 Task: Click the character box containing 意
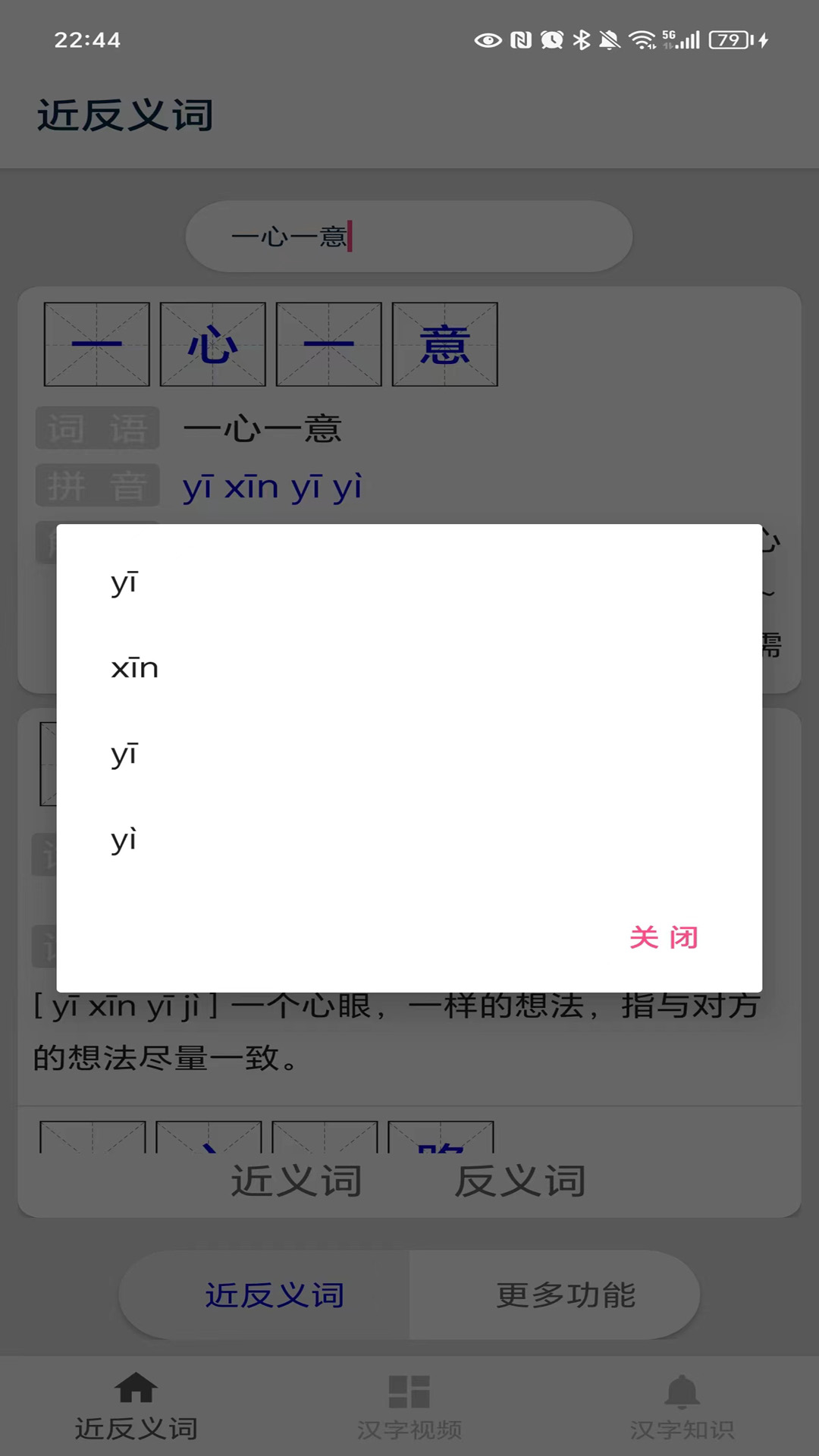[444, 344]
